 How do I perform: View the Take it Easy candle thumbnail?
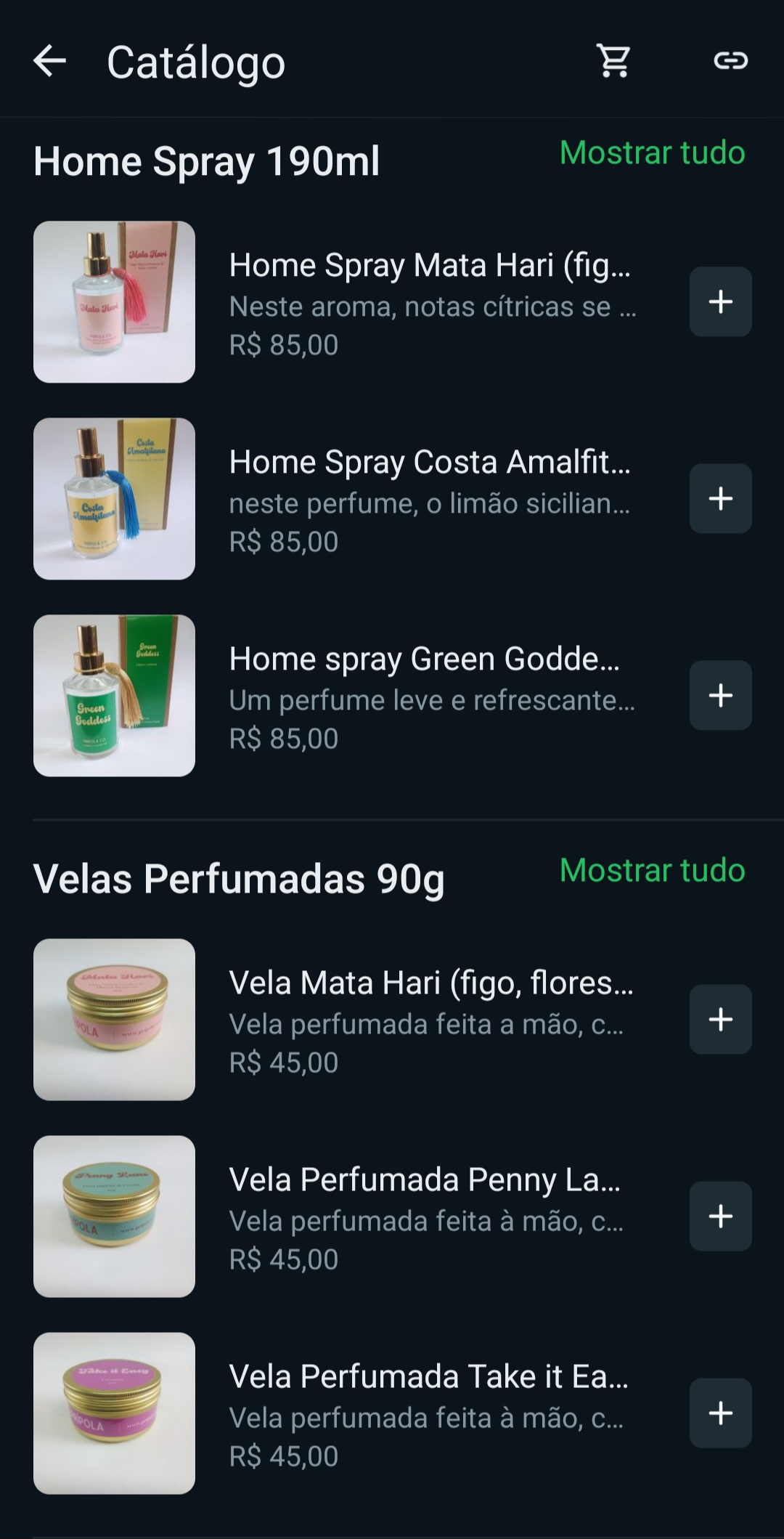[x=113, y=1413]
